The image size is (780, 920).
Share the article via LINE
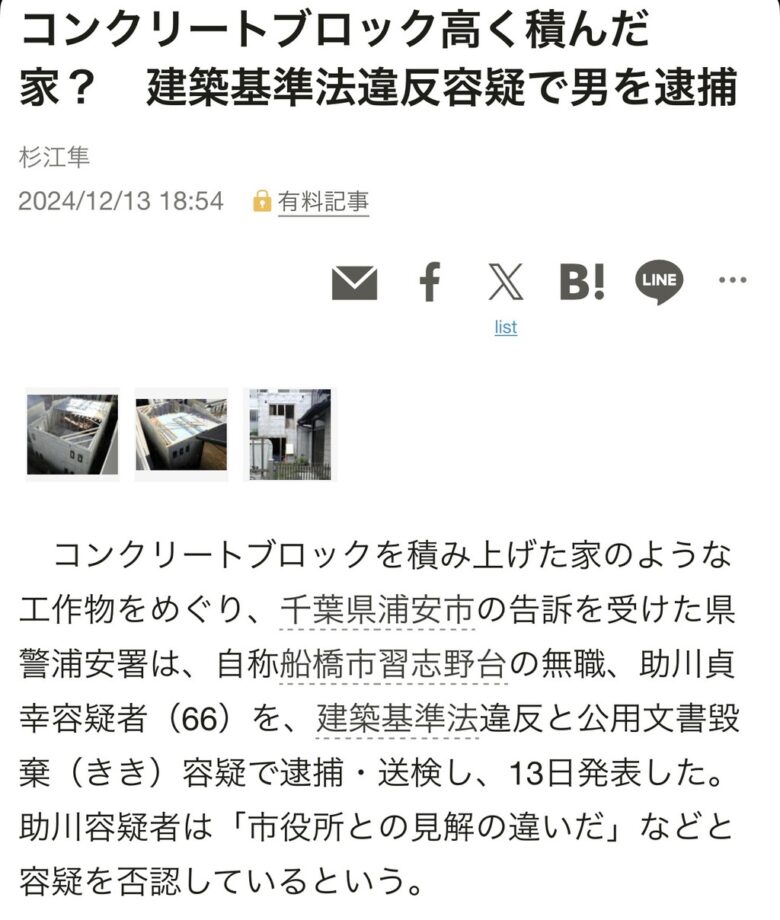pos(658,282)
